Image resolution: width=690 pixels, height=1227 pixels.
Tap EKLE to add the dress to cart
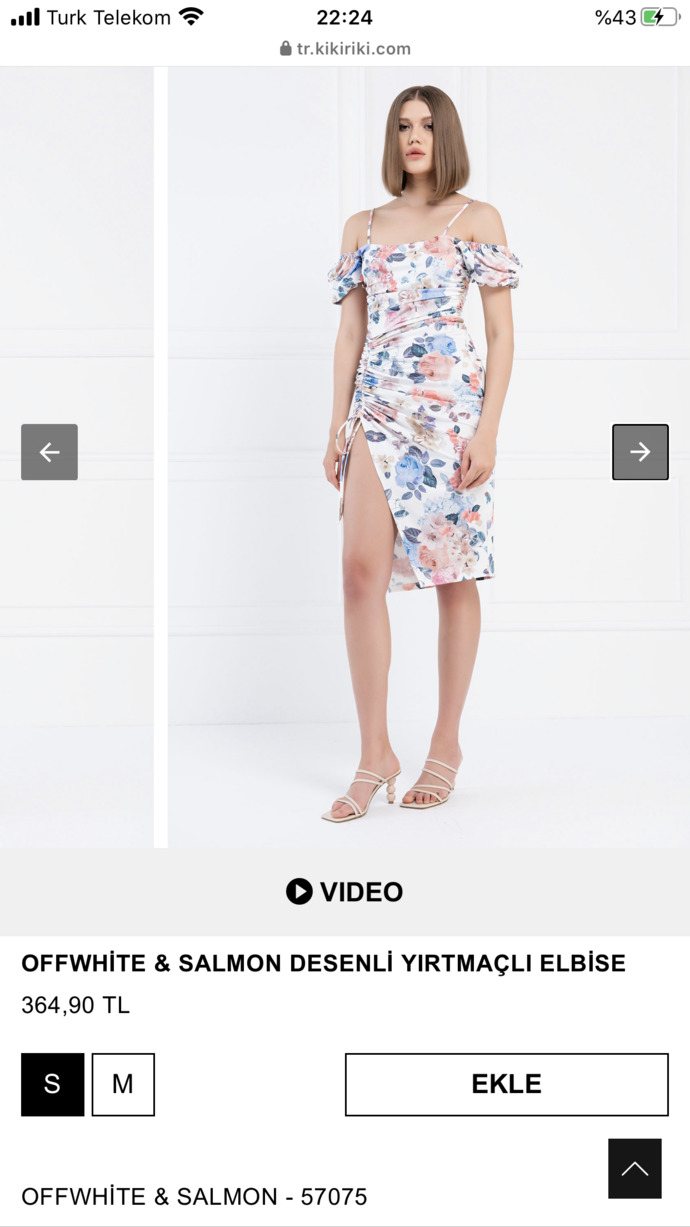tap(507, 1084)
